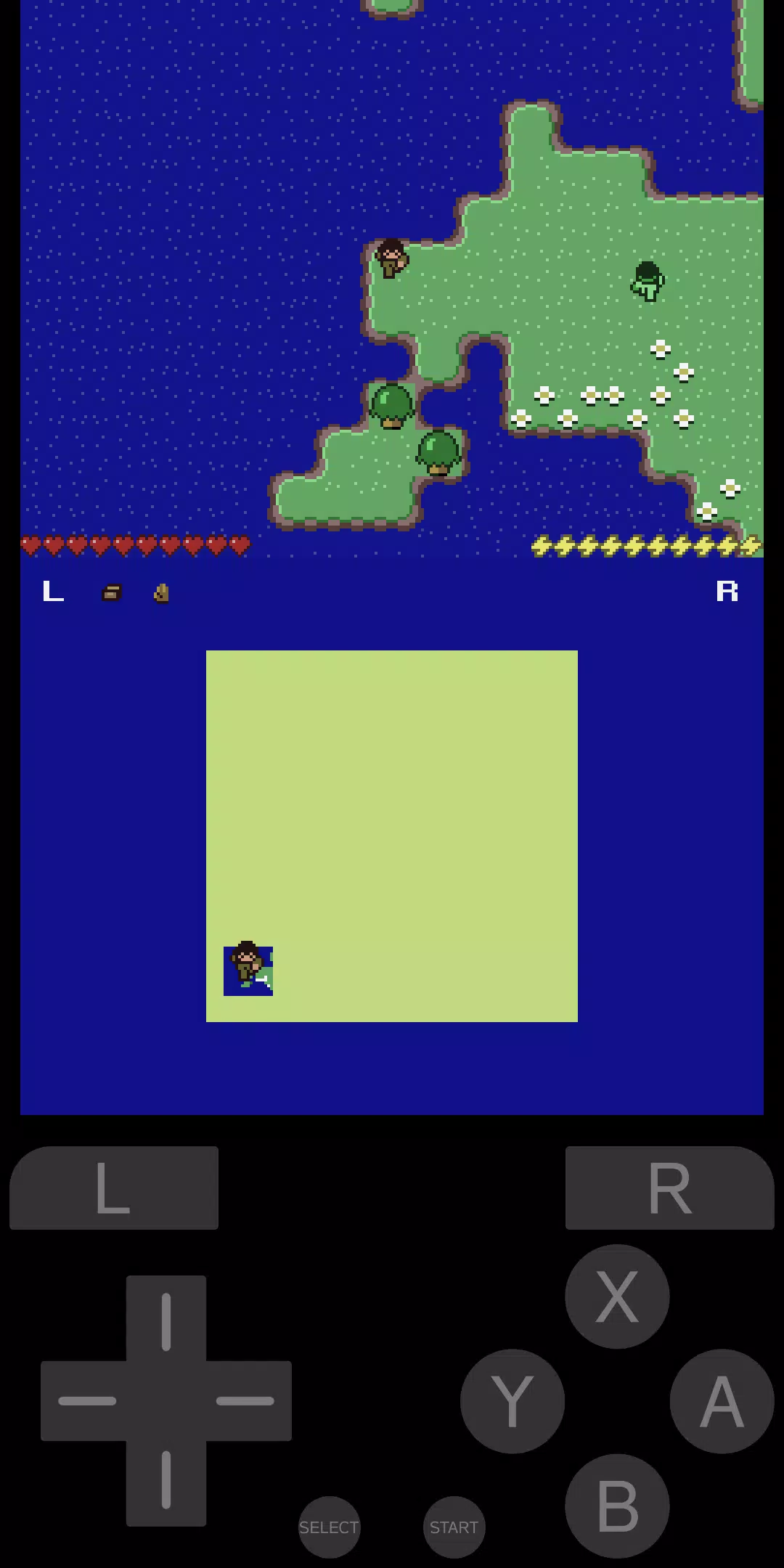Tap the X action button
This screenshot has width=784, height=1568.
click(x=617, y=1297)
